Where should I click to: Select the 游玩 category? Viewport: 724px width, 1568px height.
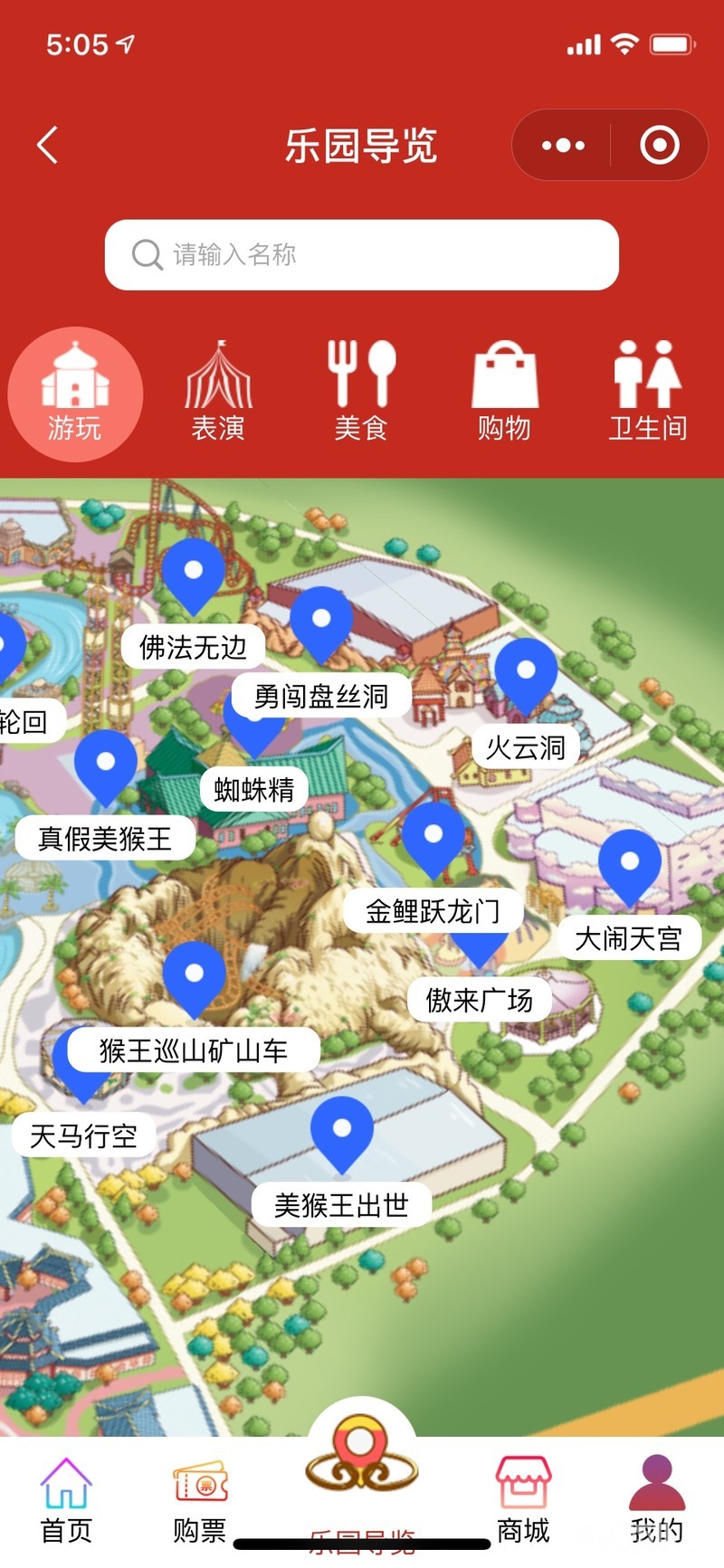tap(75, 394)
